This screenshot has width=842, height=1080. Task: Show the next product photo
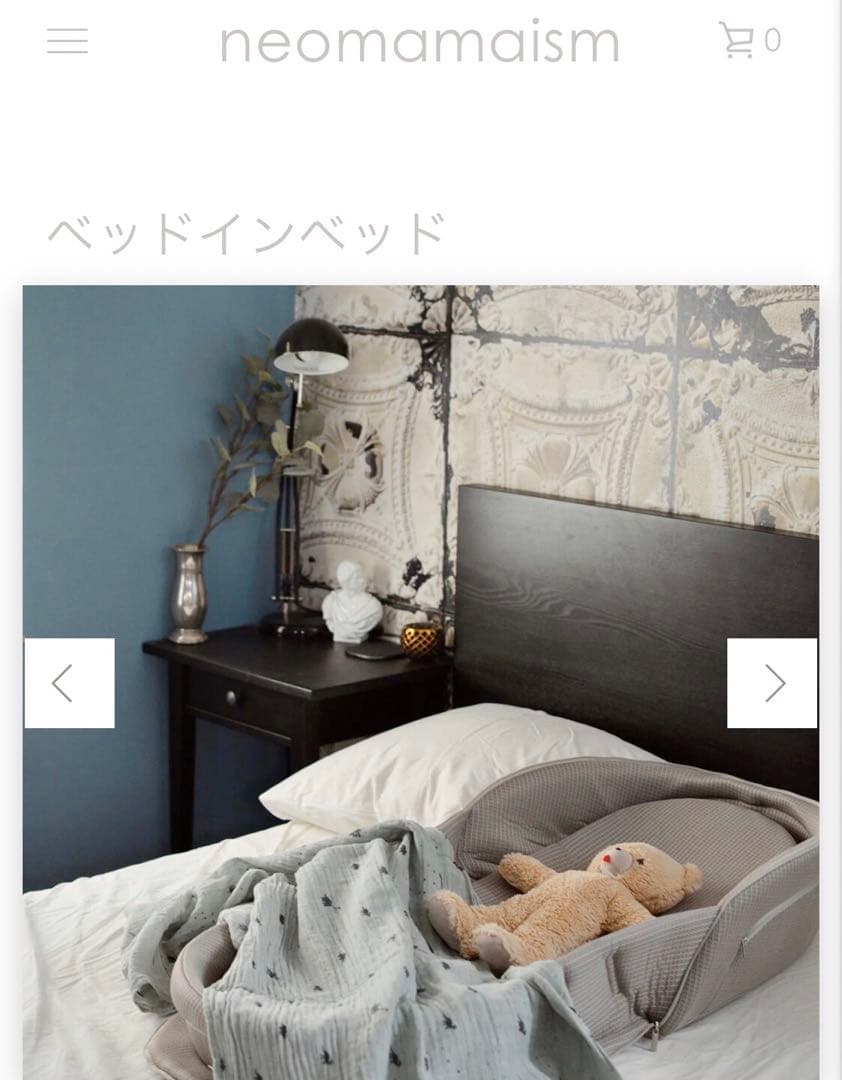(772, 683)
